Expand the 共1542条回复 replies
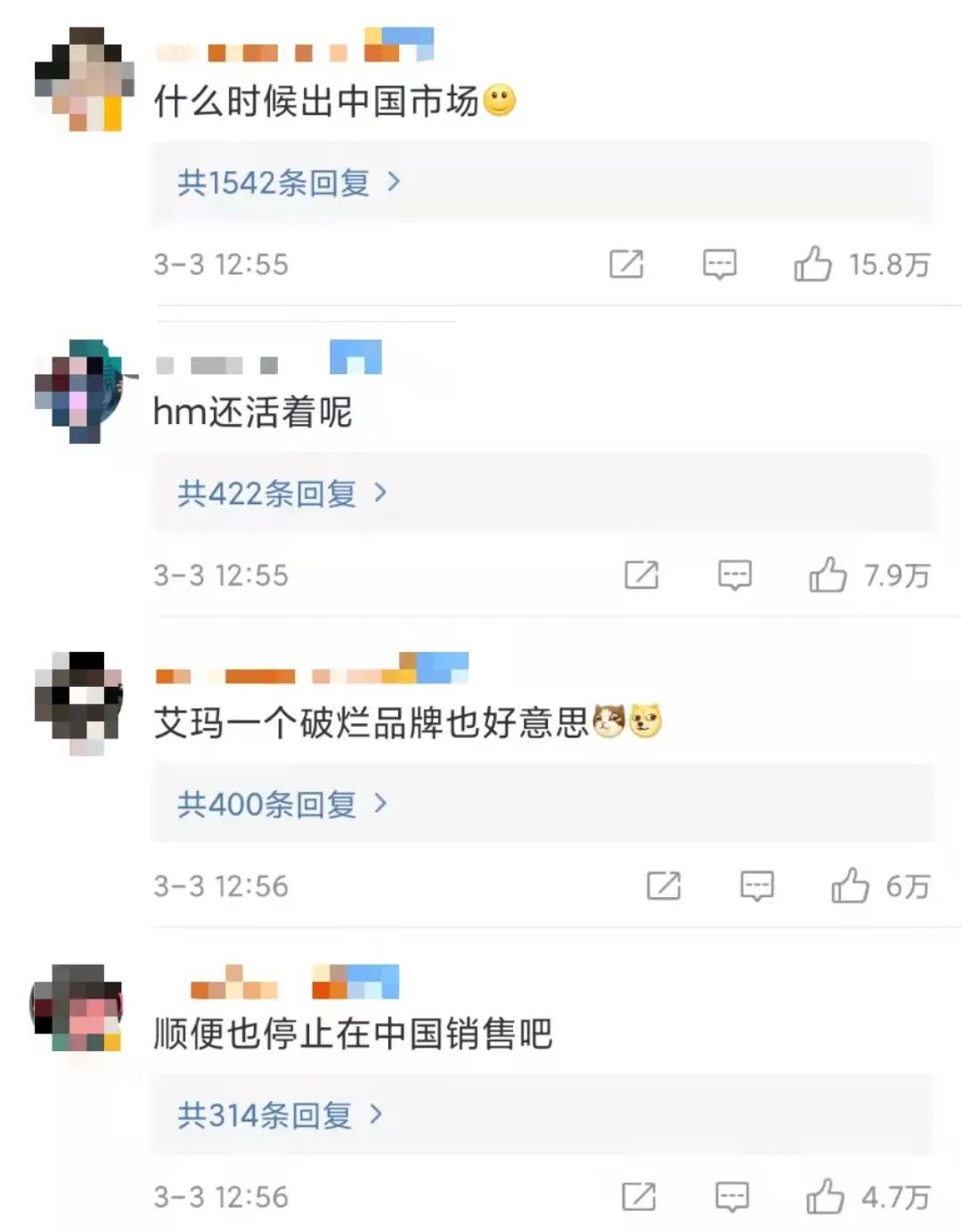The image size is (962, 1232). tap(289, 183)
